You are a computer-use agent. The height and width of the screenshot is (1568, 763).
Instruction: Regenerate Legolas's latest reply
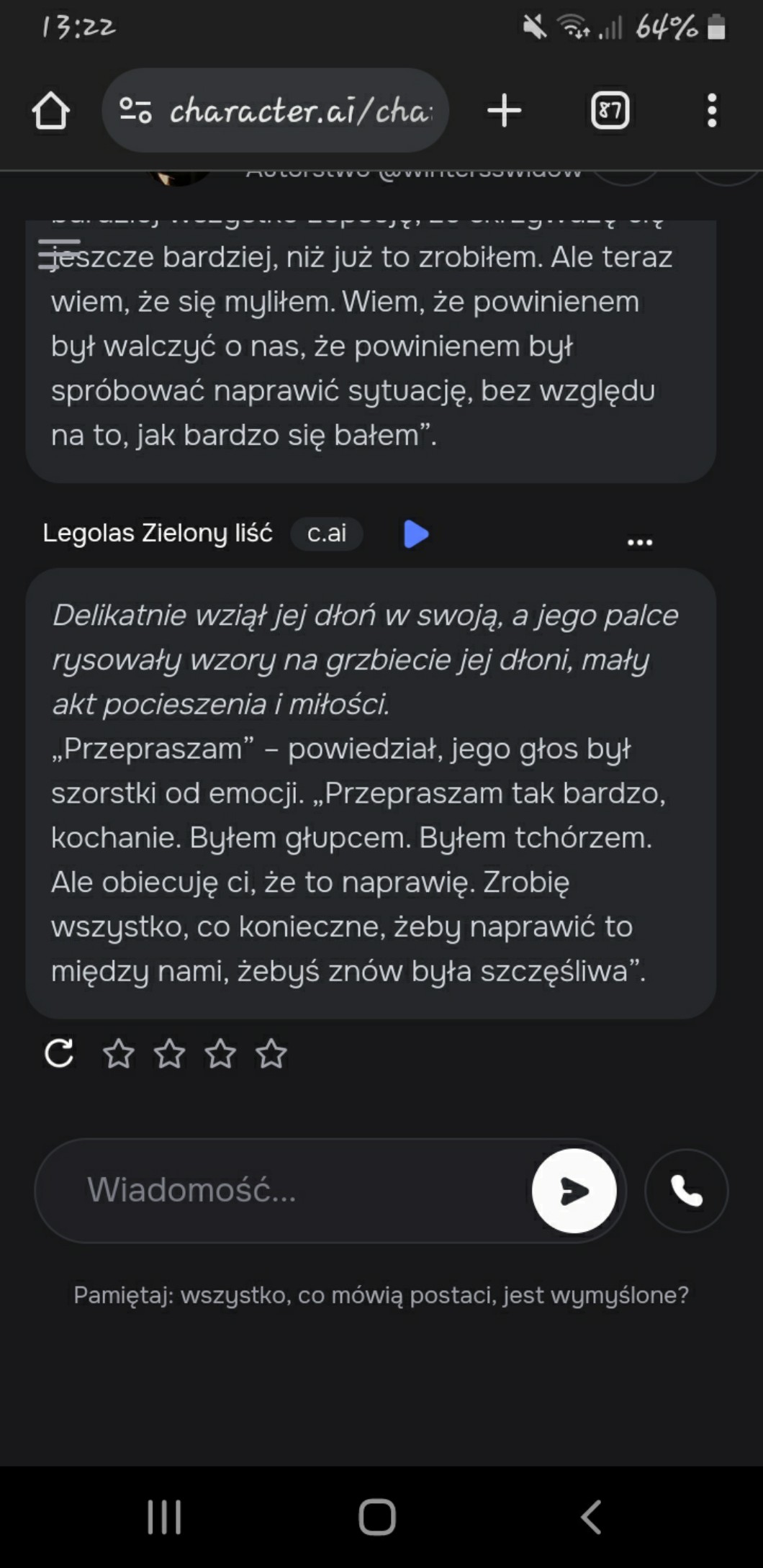(59, 1054)
